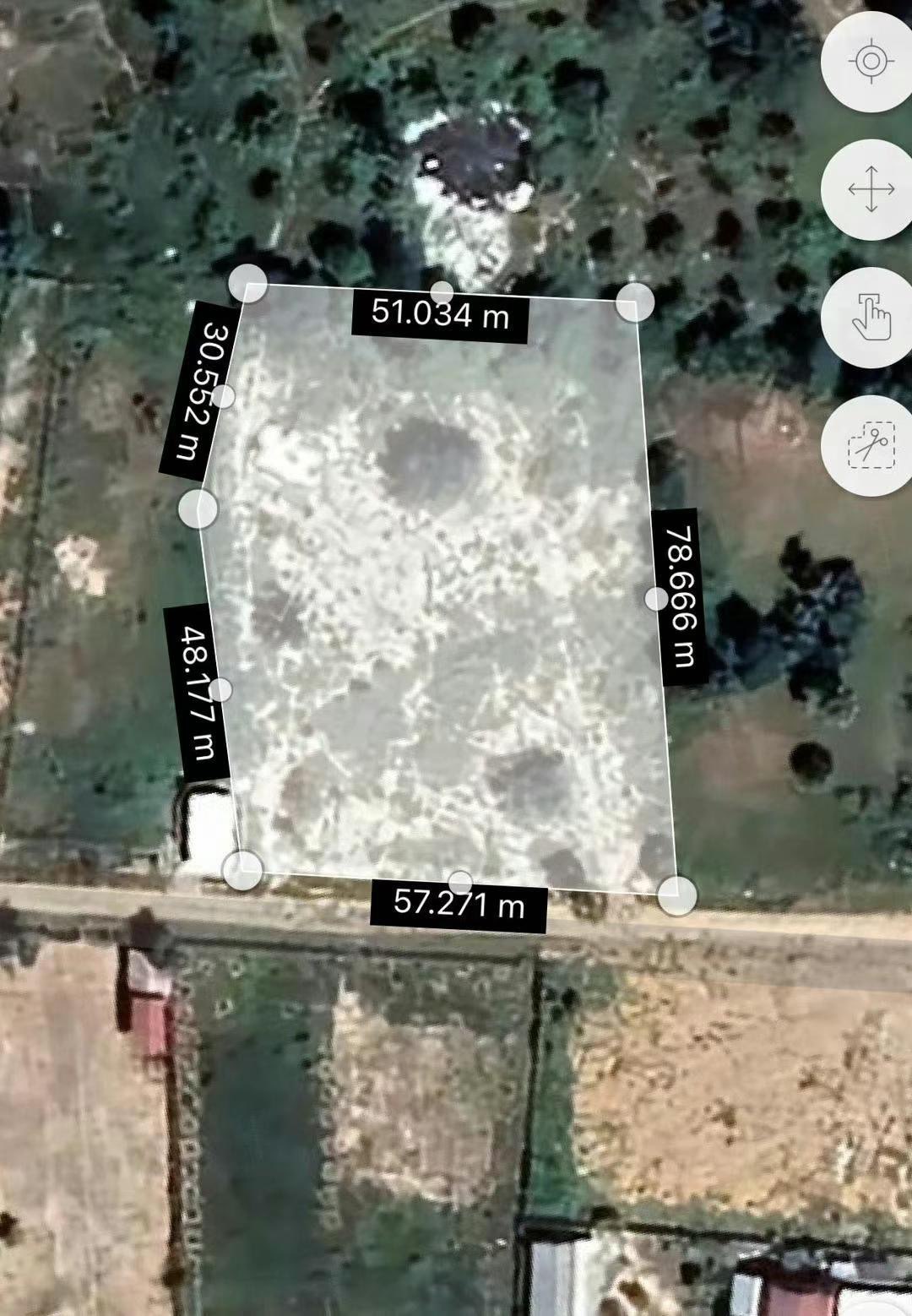Tap midpoint handle on the 48.177 m edge
Viewport: 912px width, 1316px height.
220,689
